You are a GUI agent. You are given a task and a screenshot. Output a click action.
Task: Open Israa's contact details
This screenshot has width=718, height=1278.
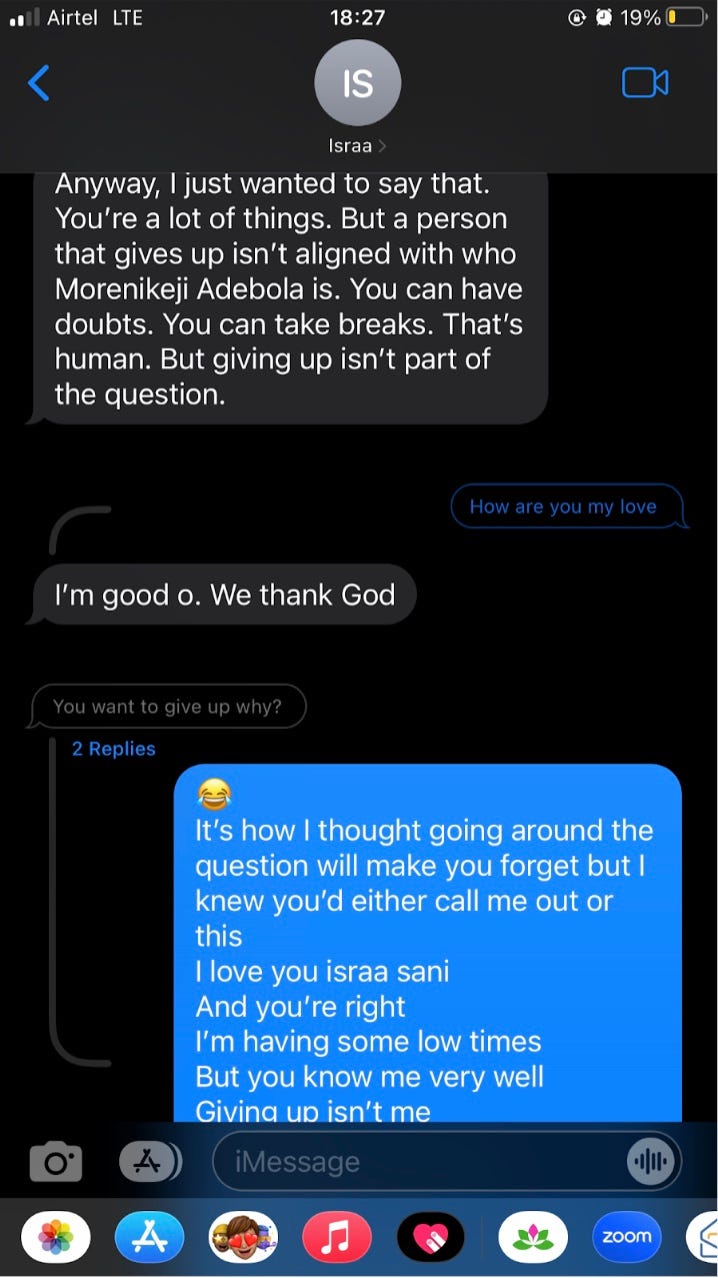(x=357, y=98)
